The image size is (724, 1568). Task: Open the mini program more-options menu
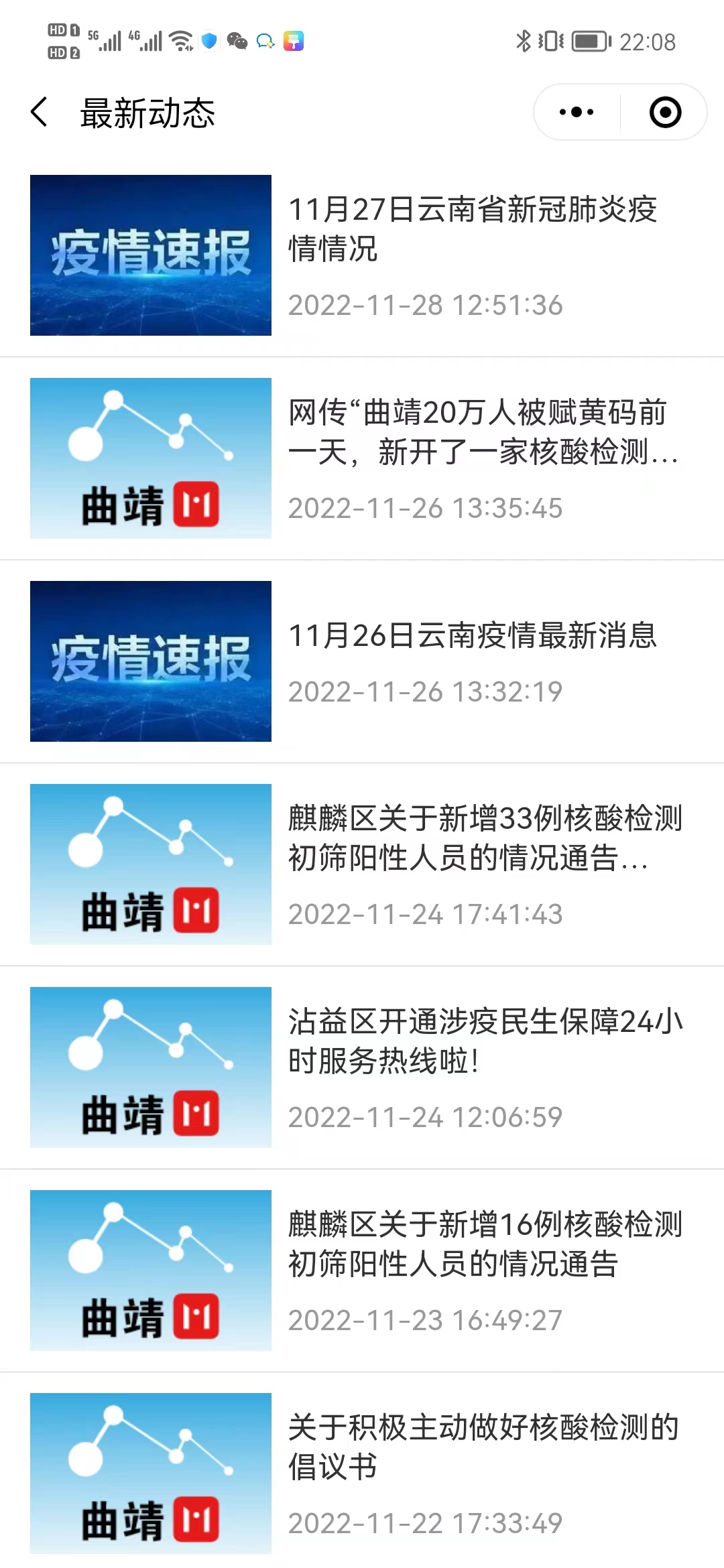coord(577,112)
